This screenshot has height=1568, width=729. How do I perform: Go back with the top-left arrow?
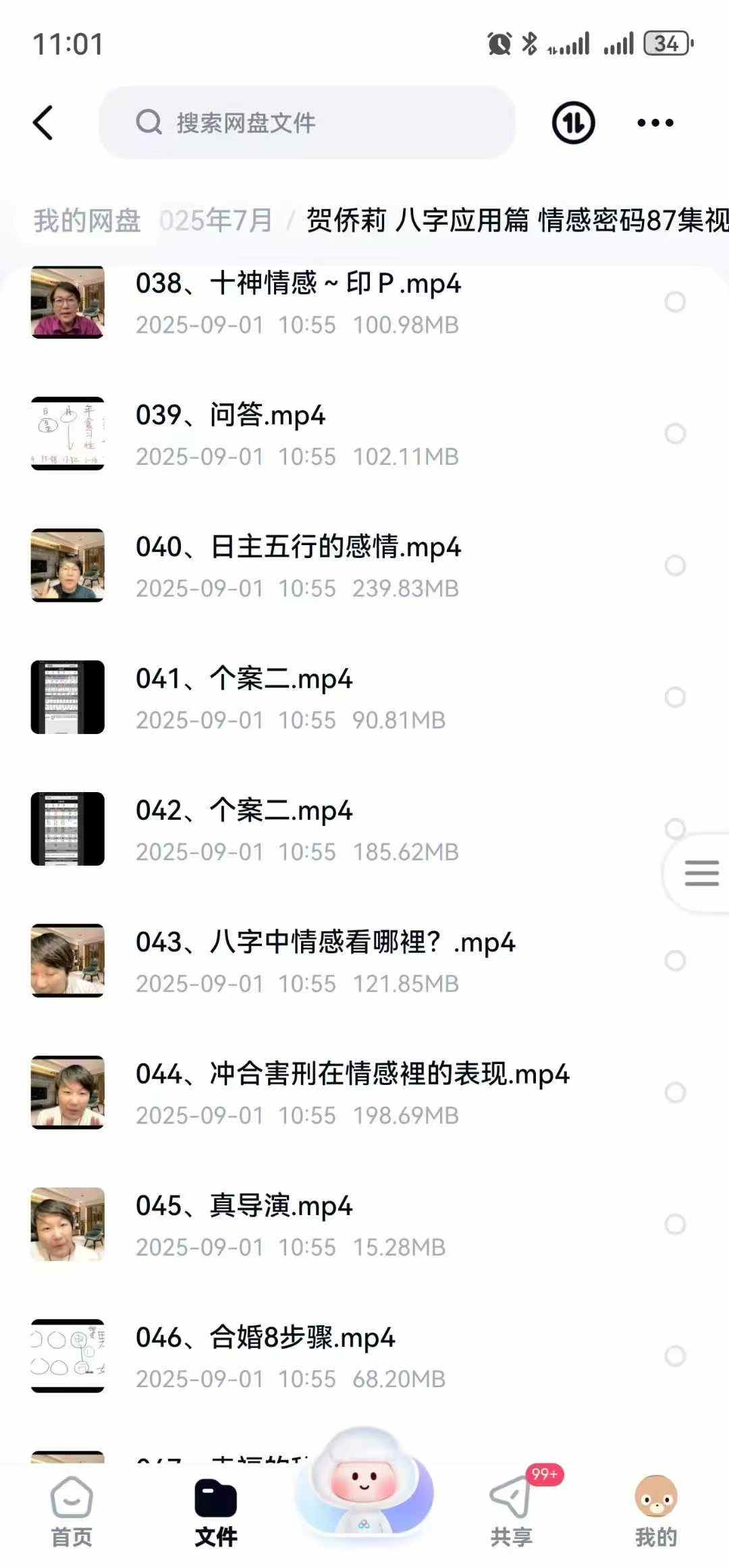[x=43, y=123]
